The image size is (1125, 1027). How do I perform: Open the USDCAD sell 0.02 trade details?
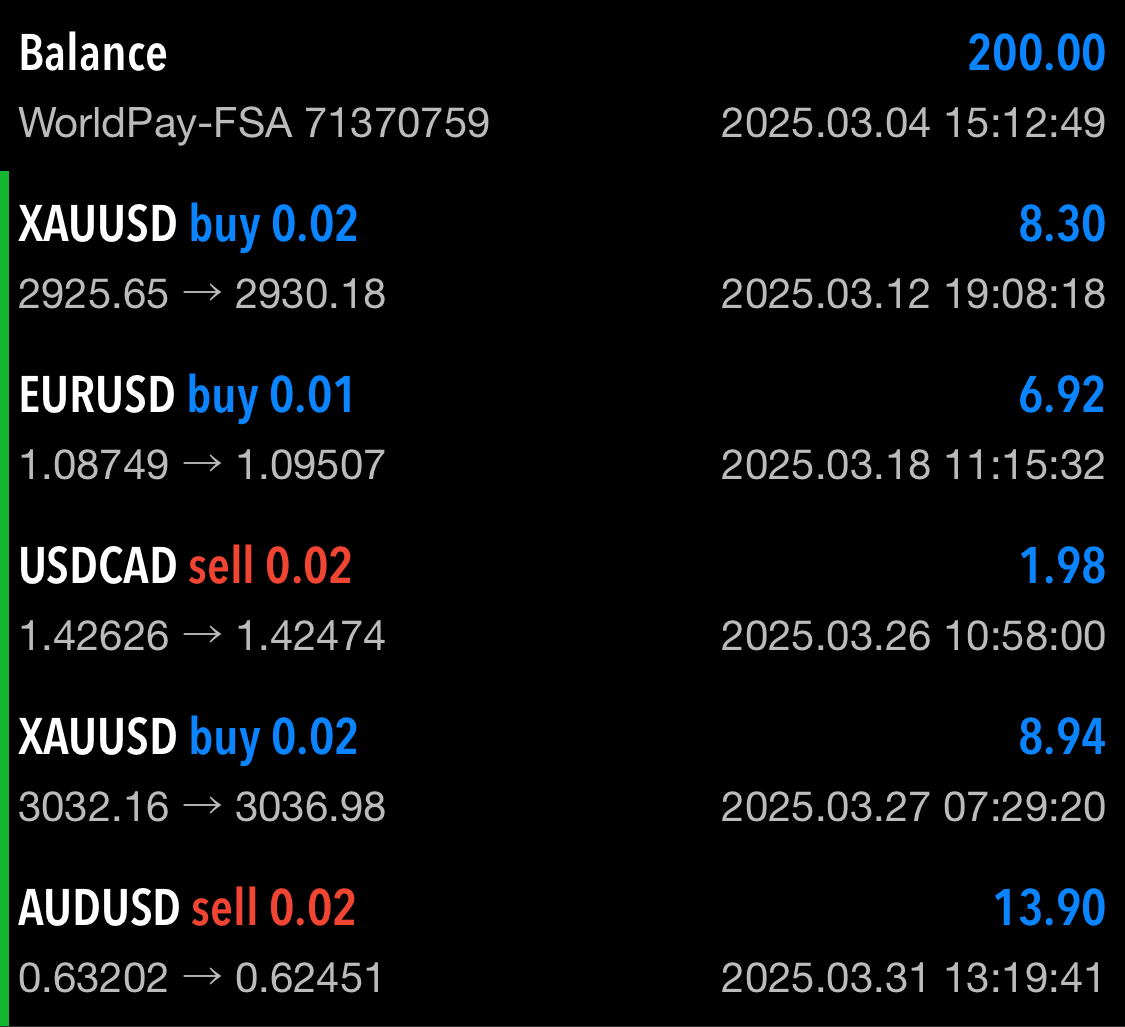[562, 599]
